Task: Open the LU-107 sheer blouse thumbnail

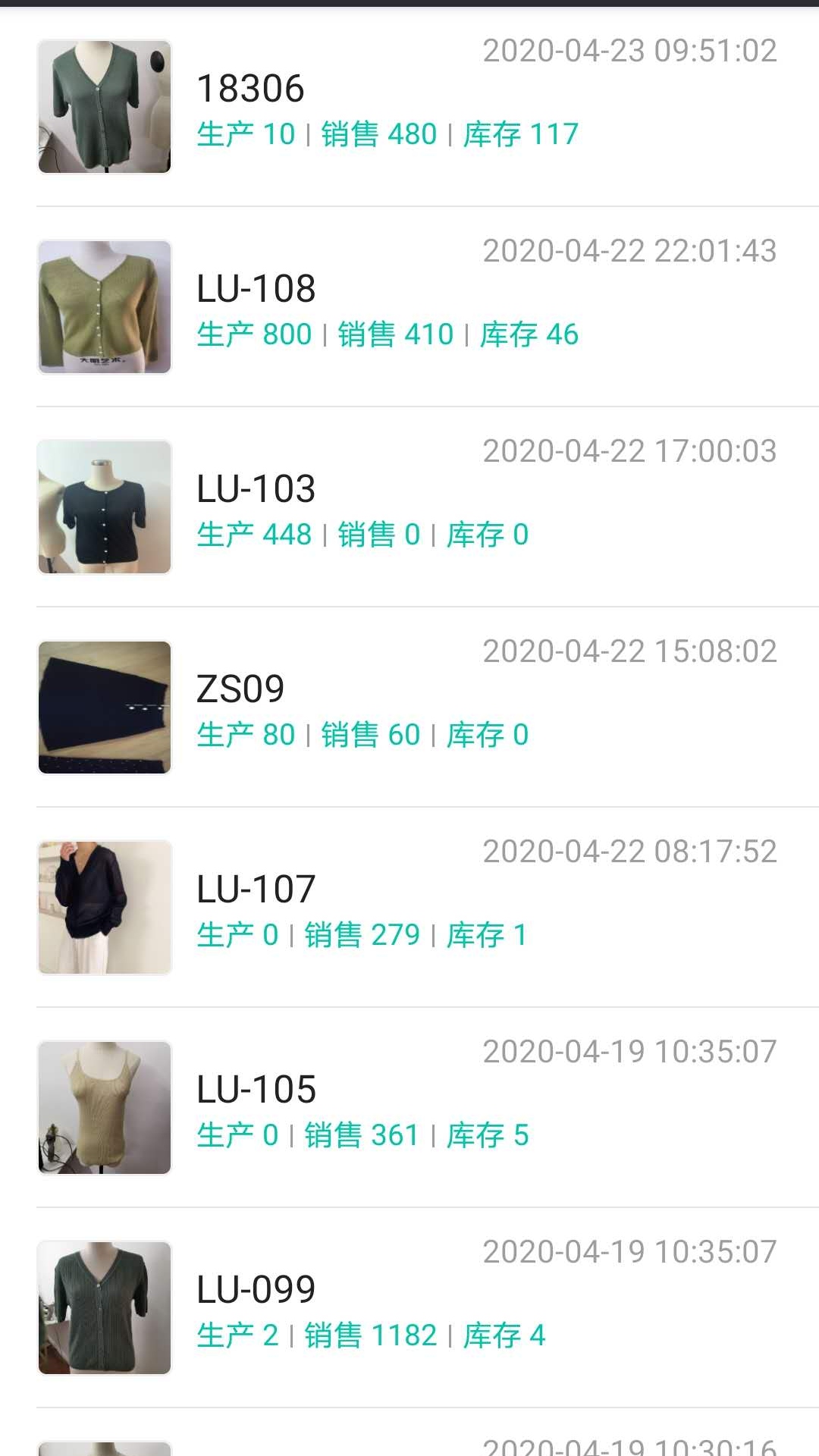Action: pyautogui.click(x=104, y=907)
